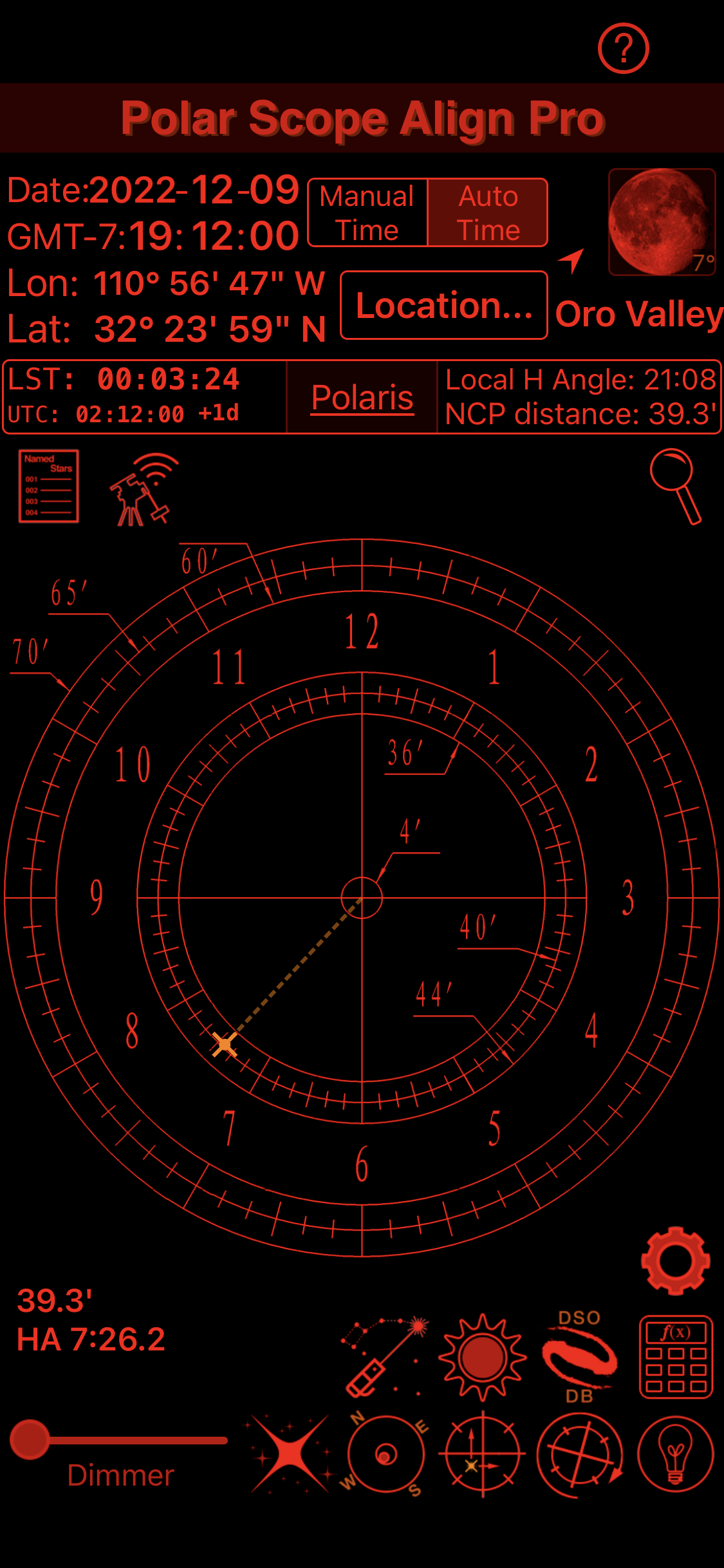Open the NESW compass view icon

(385, 1454)
